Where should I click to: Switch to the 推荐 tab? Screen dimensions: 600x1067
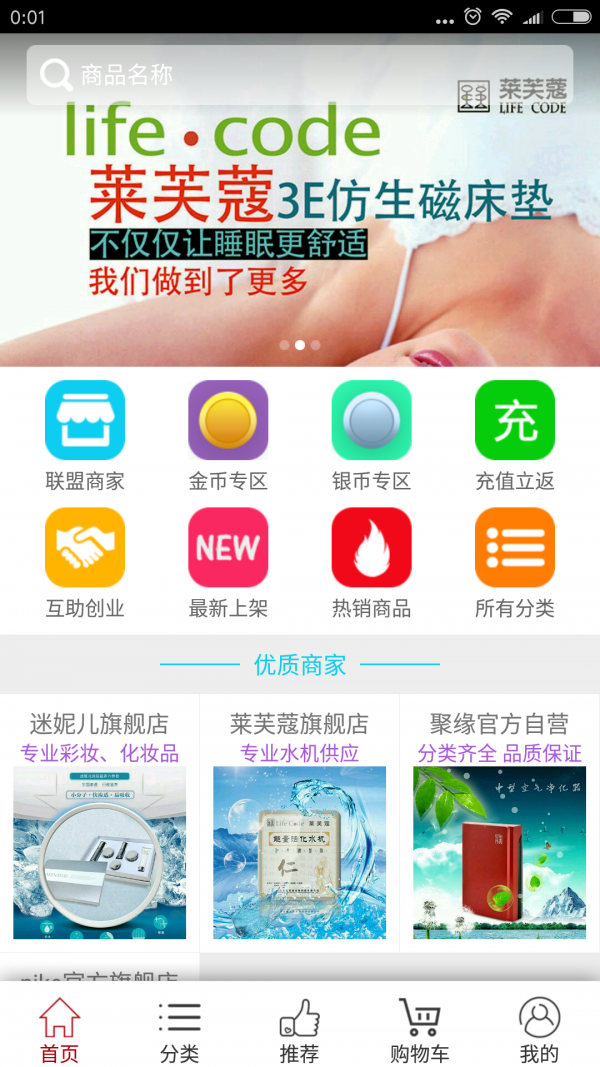coord(300,1030)
